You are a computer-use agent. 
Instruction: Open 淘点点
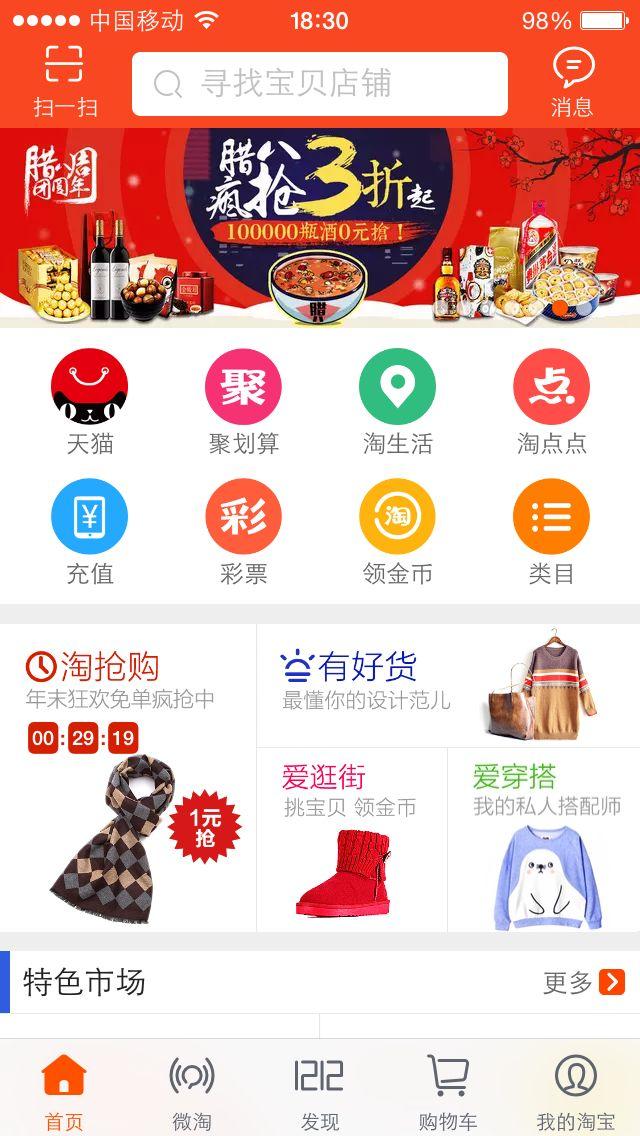[x=552, y=403]
